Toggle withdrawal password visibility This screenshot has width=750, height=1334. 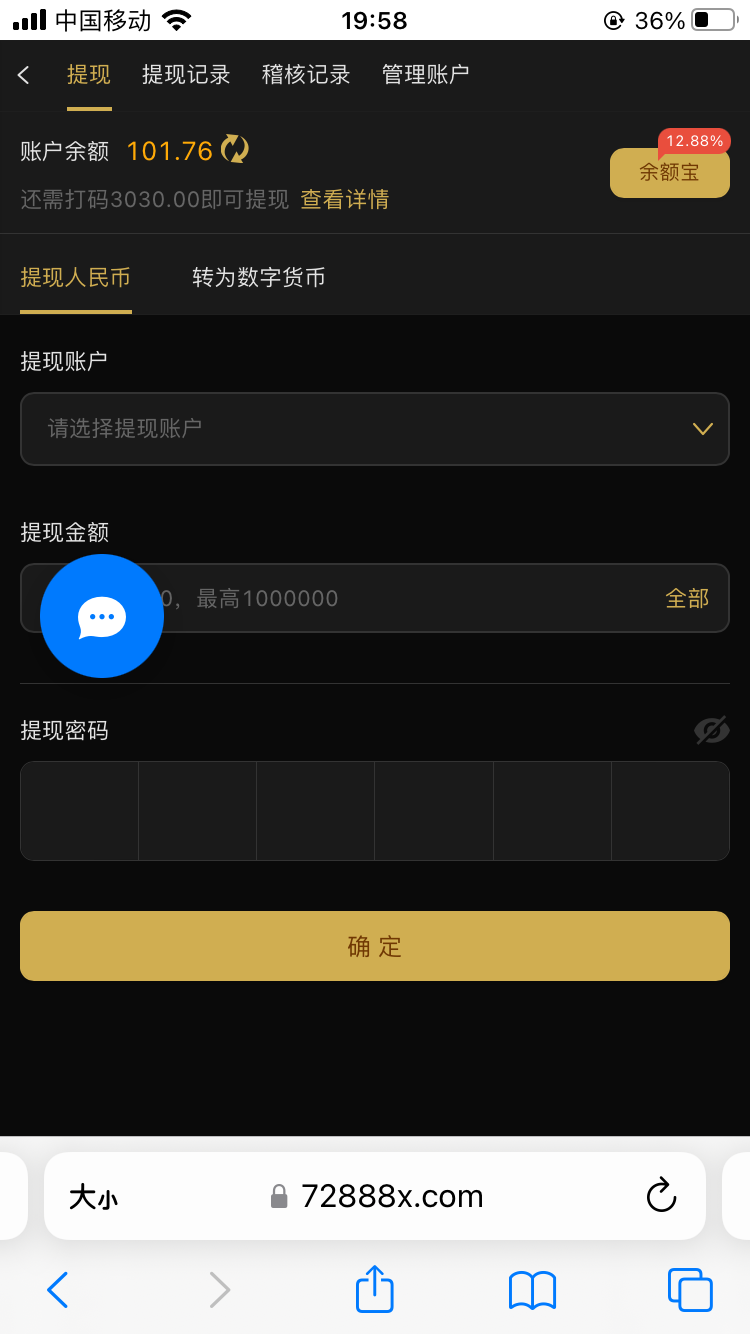click(710, 730)
